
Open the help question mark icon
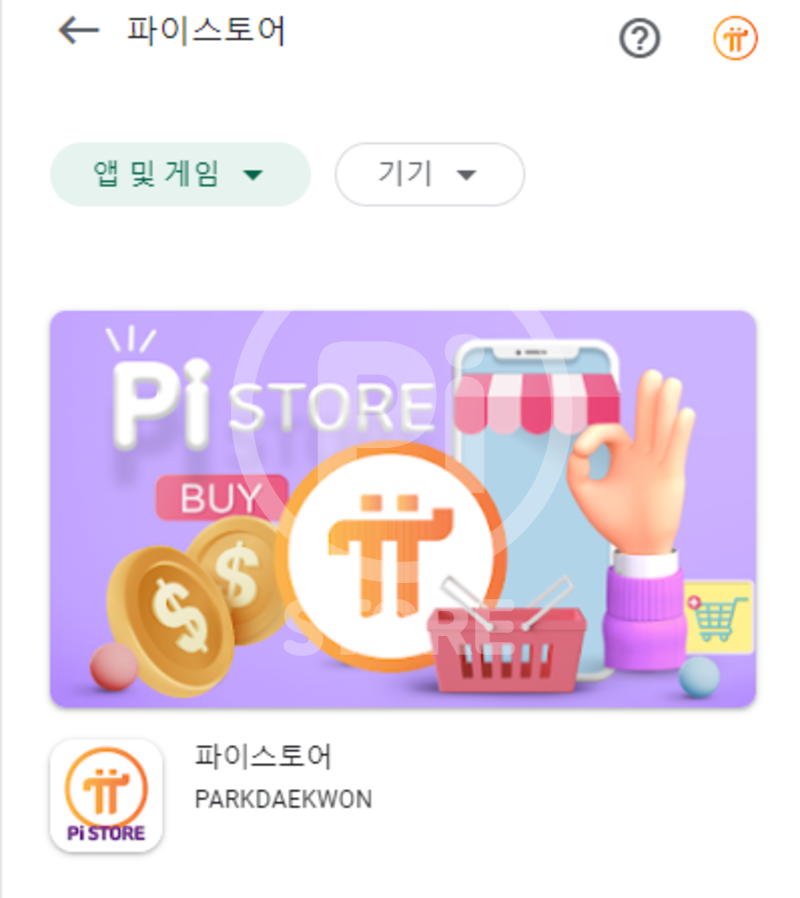pyautogui.click(x=640, y=40)
